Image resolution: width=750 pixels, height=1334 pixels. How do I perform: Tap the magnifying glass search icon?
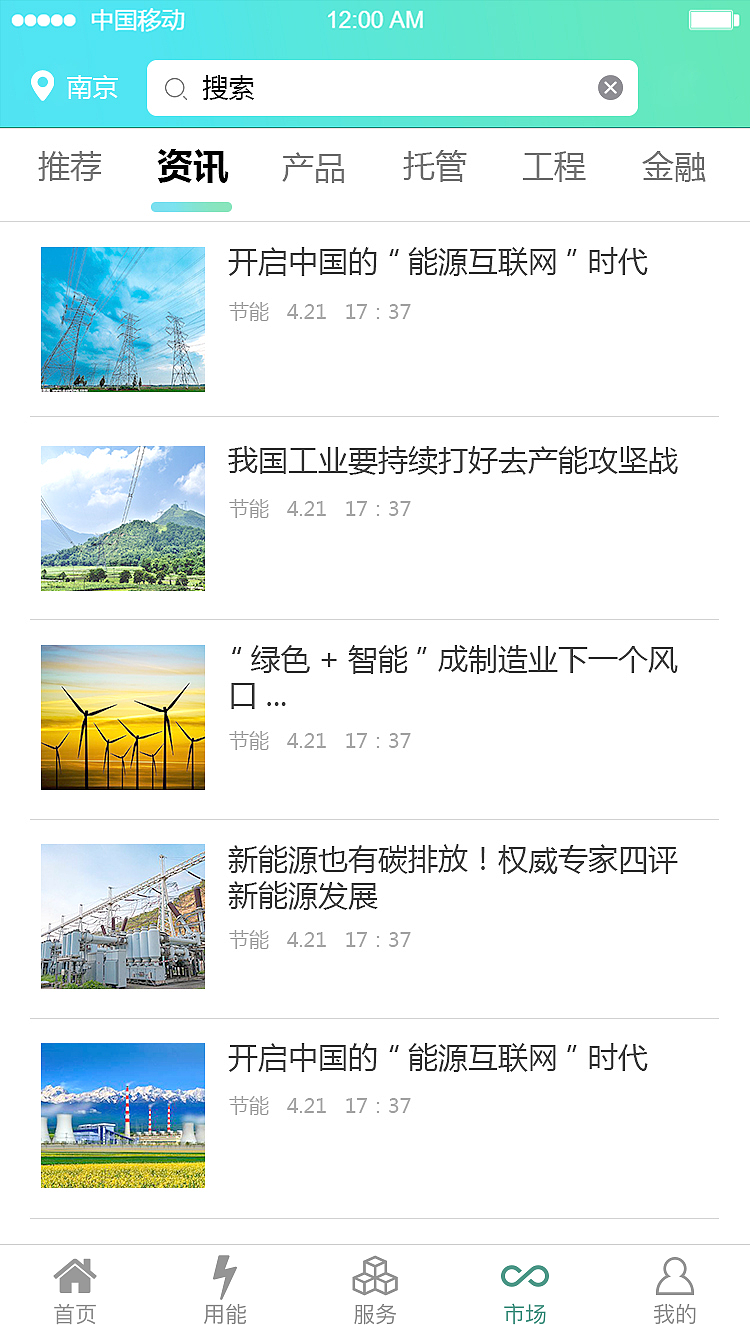click(x=175, y=88)
